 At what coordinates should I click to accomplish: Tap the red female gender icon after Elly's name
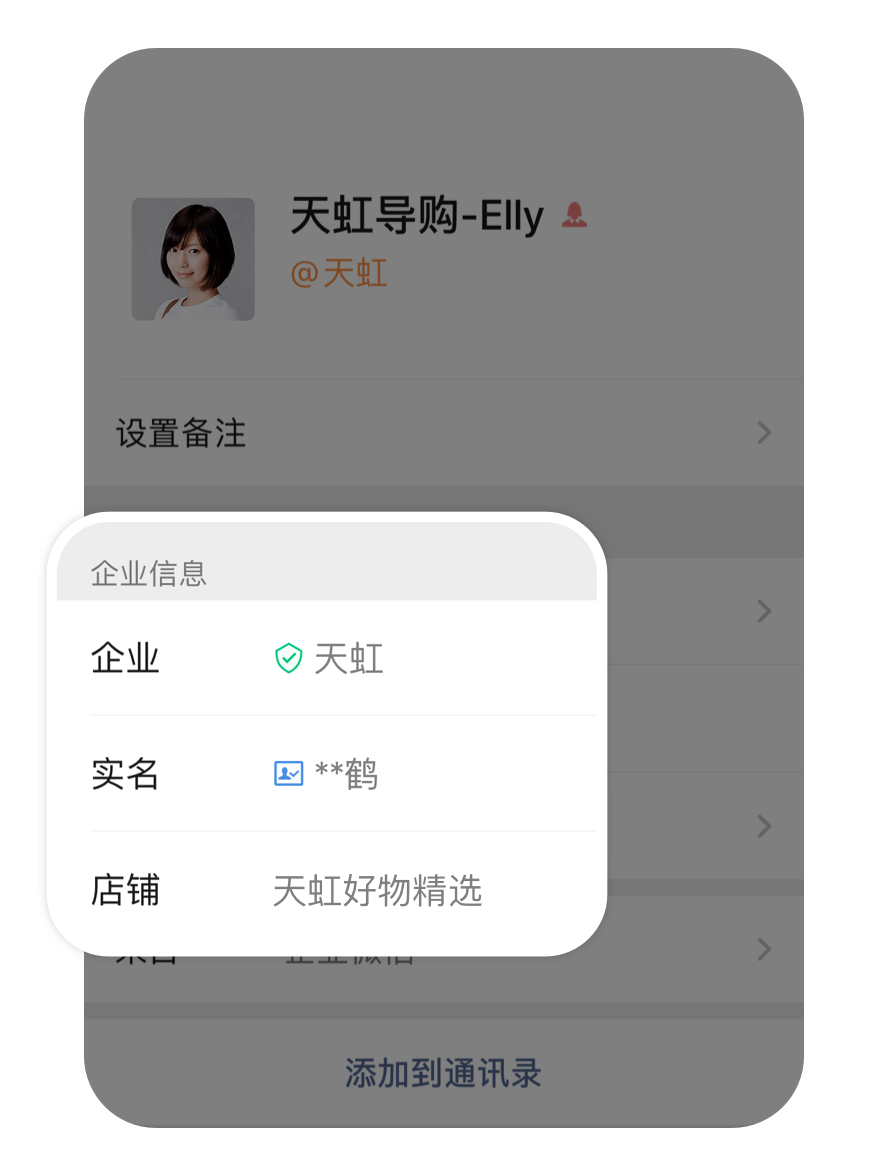click(x=575, y=214)
